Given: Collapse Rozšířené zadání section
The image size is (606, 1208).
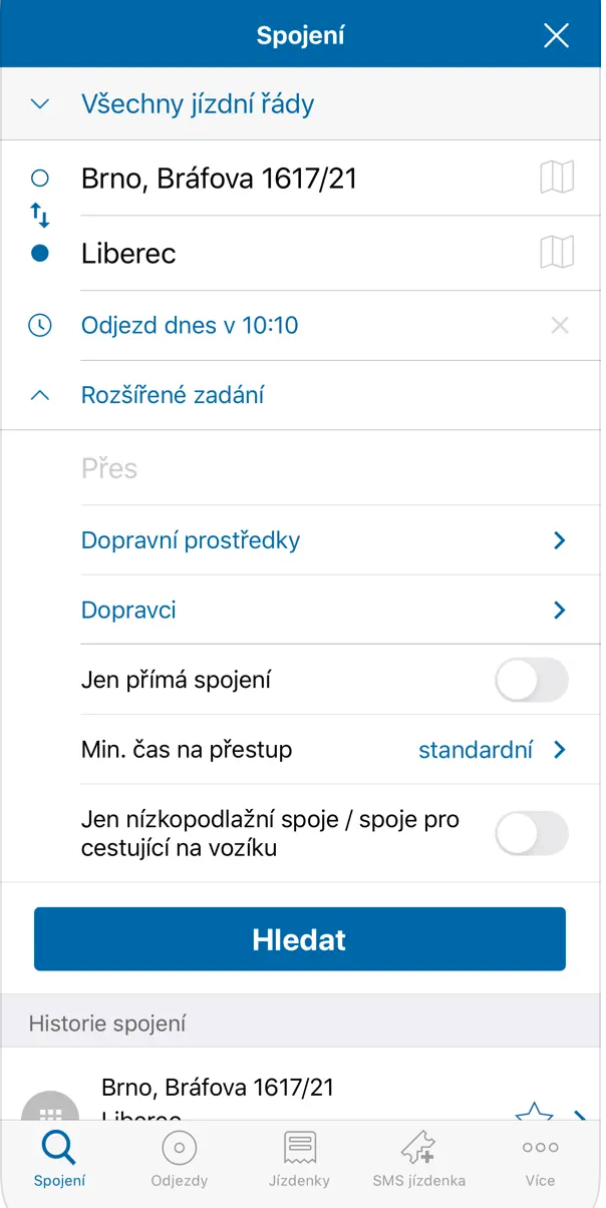Looking at the screenshot, I should click(172, 395).
